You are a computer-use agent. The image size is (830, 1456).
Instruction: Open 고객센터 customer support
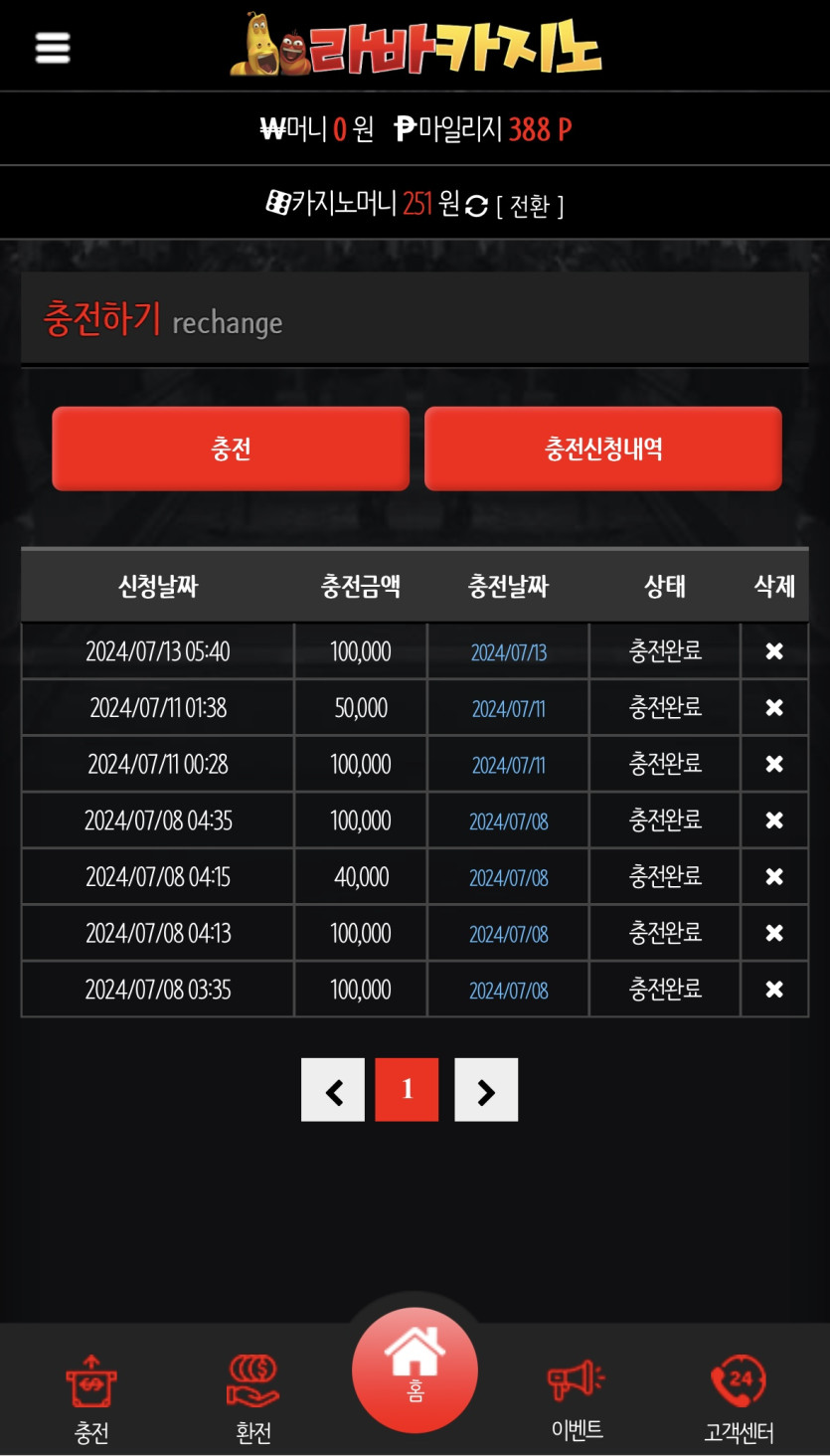739,1397
